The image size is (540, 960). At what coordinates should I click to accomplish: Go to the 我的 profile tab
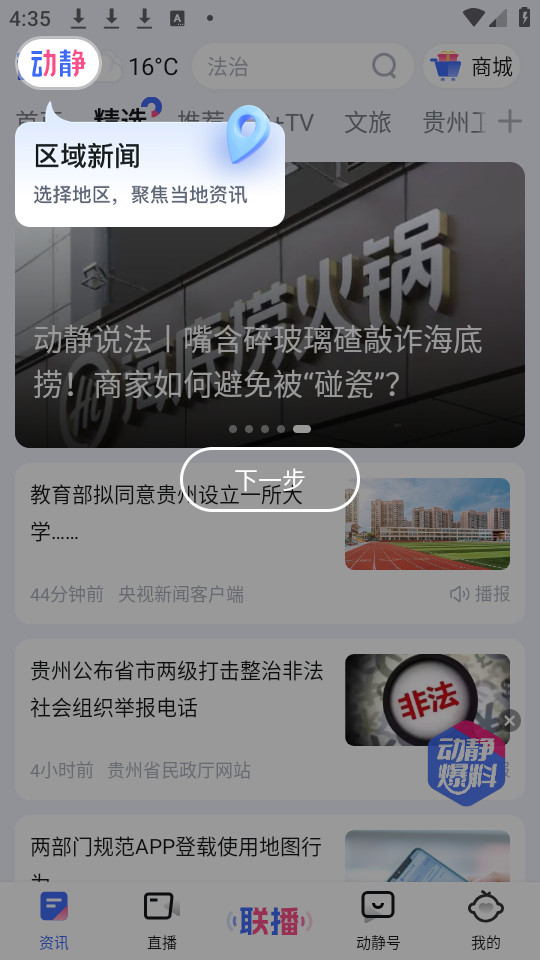point(486,920)
